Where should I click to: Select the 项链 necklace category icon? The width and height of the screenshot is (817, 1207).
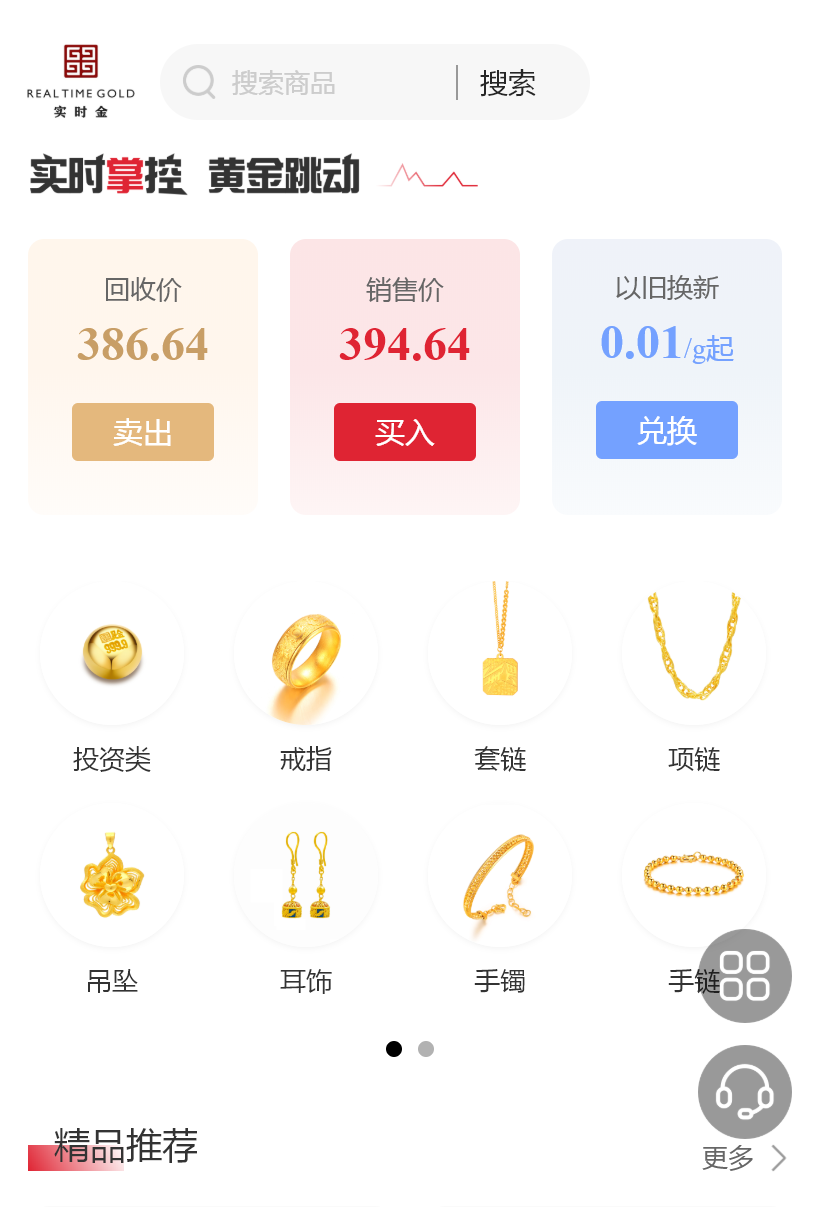point(694,652)
